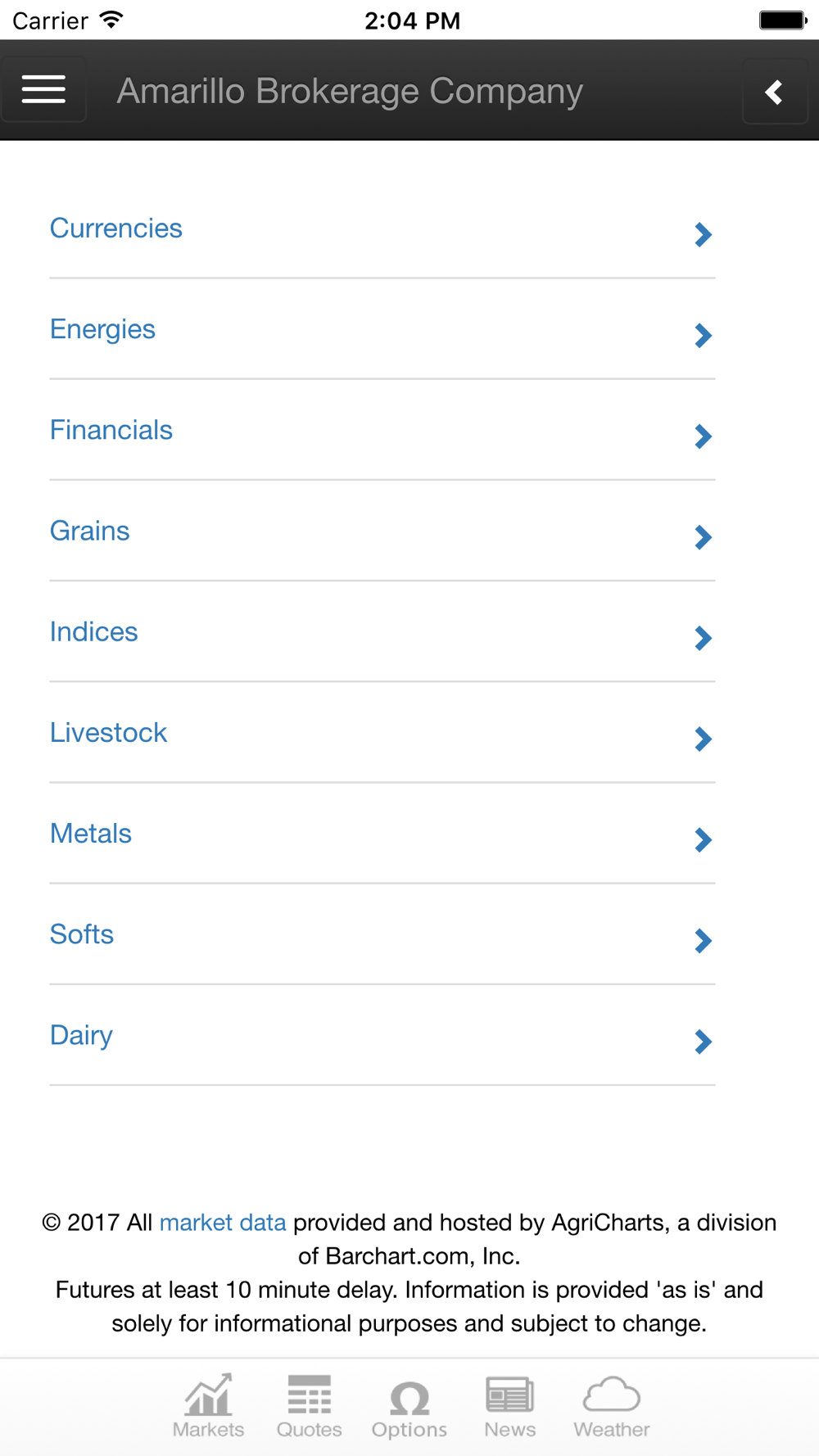The width and height of the screenshot is (819, 1456).
Task: Select the Financials row
Action: [382, 430]
